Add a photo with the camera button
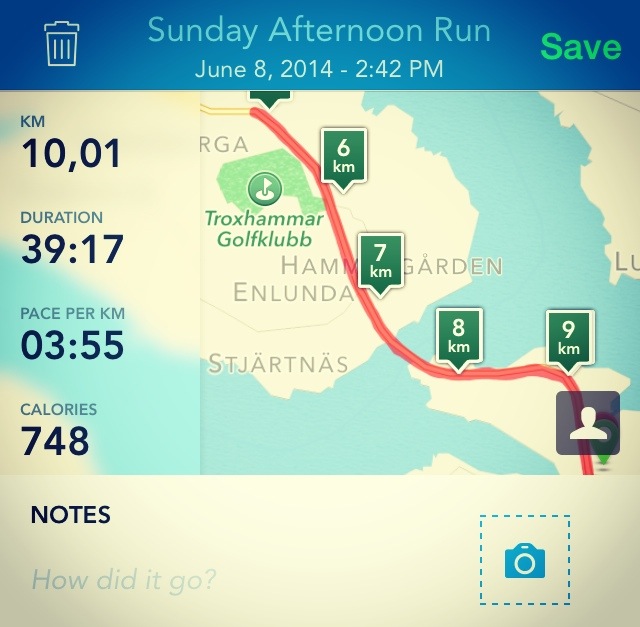Viewport: 640px width, 627px height. pyautogui.click(x=524, y=561)
